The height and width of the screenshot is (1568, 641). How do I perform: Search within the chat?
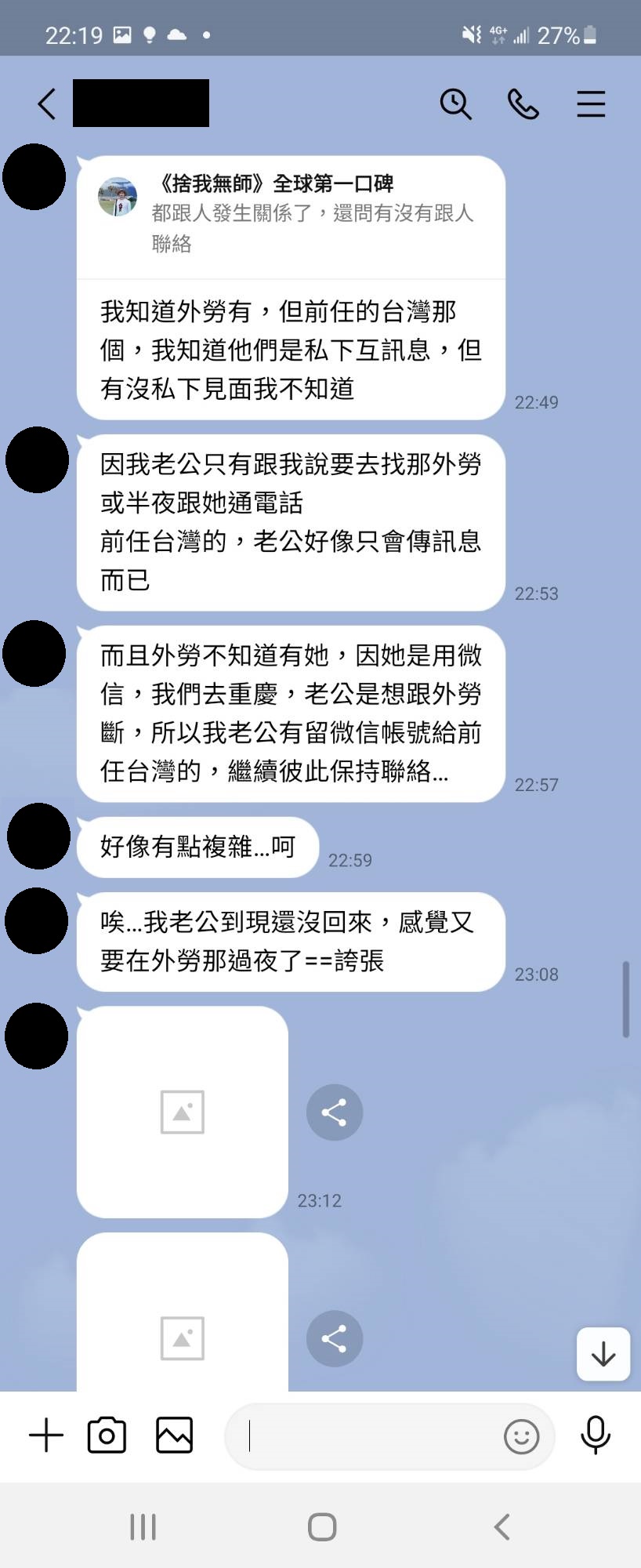(x=455, y=103)
